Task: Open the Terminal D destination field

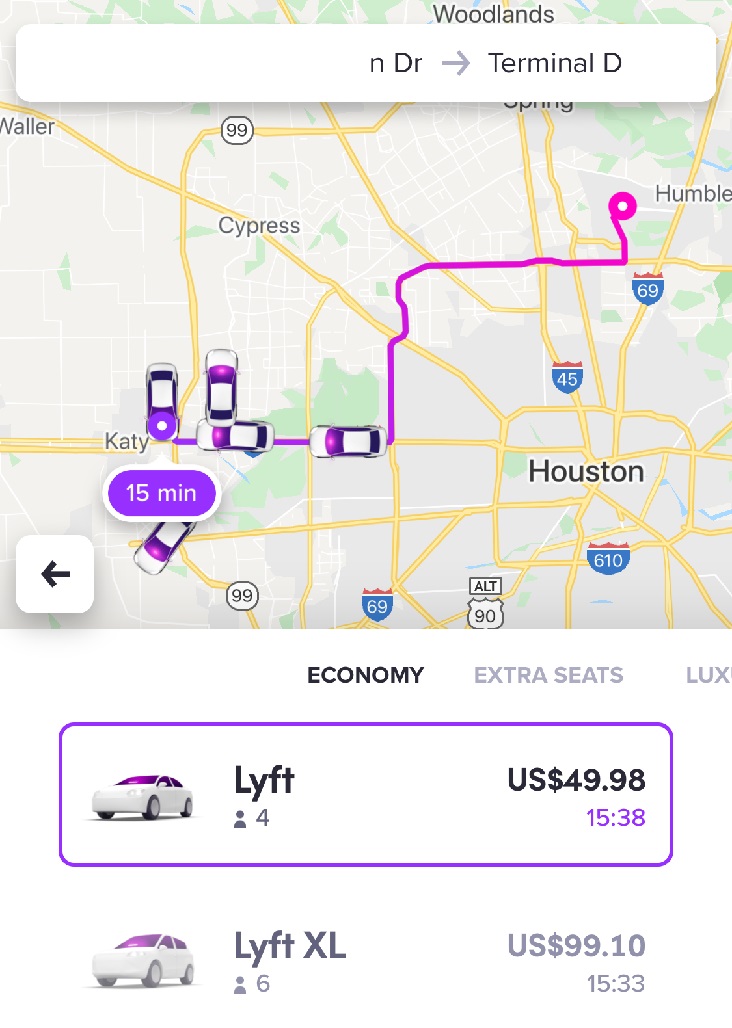Action: pos(554,62)
